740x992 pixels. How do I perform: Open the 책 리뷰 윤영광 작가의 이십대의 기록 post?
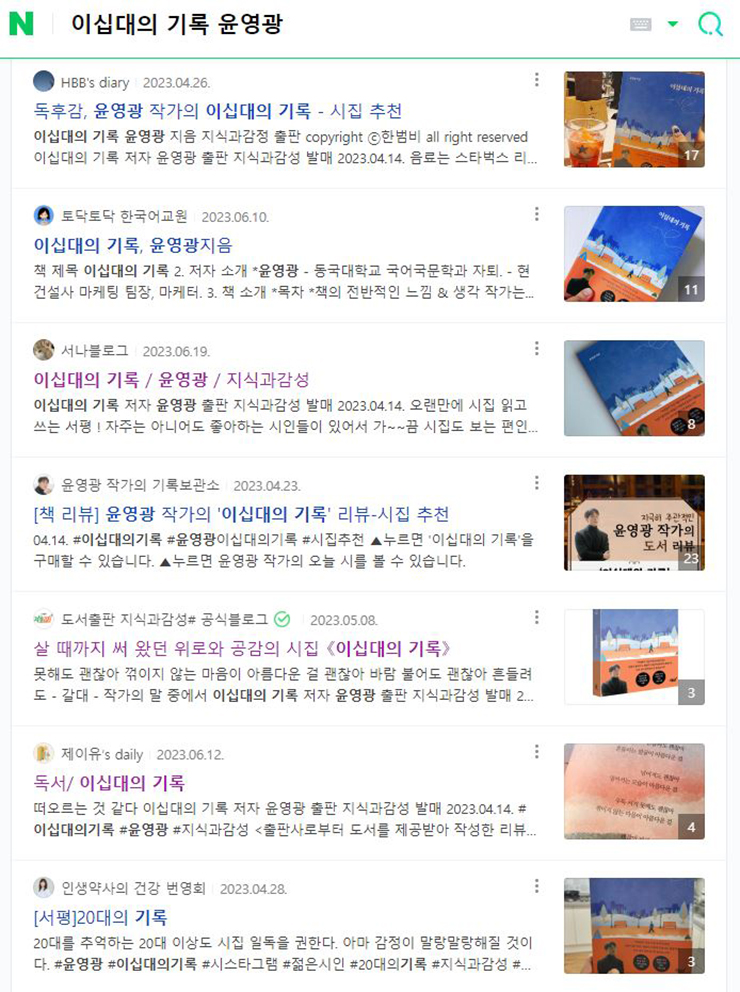tap(240, 514)
